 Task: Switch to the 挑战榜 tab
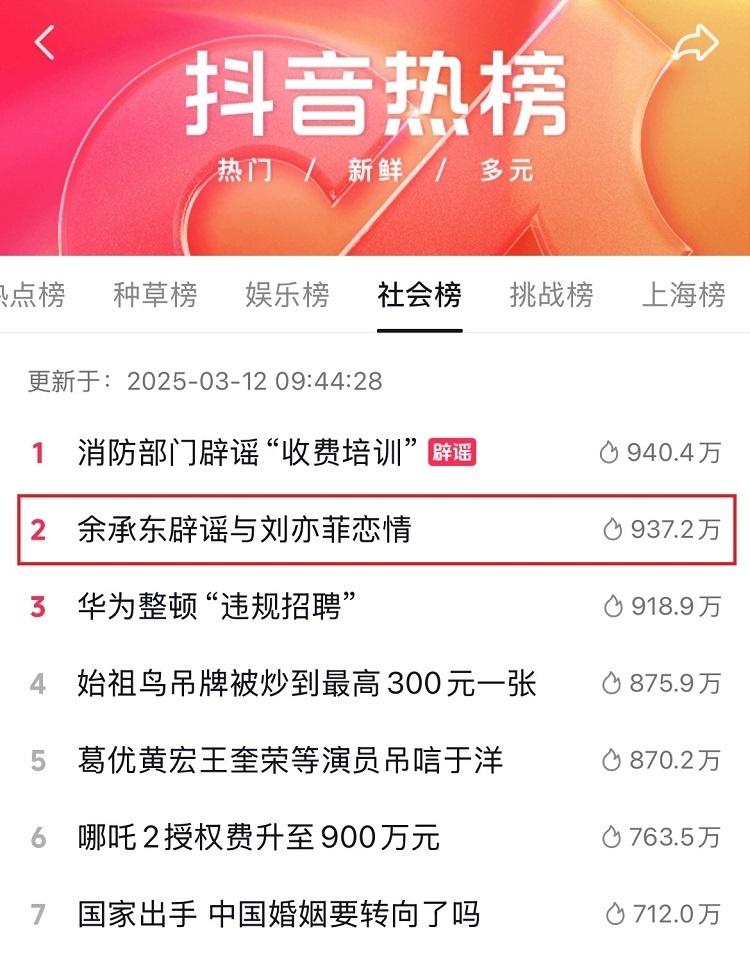coord(551,295)
